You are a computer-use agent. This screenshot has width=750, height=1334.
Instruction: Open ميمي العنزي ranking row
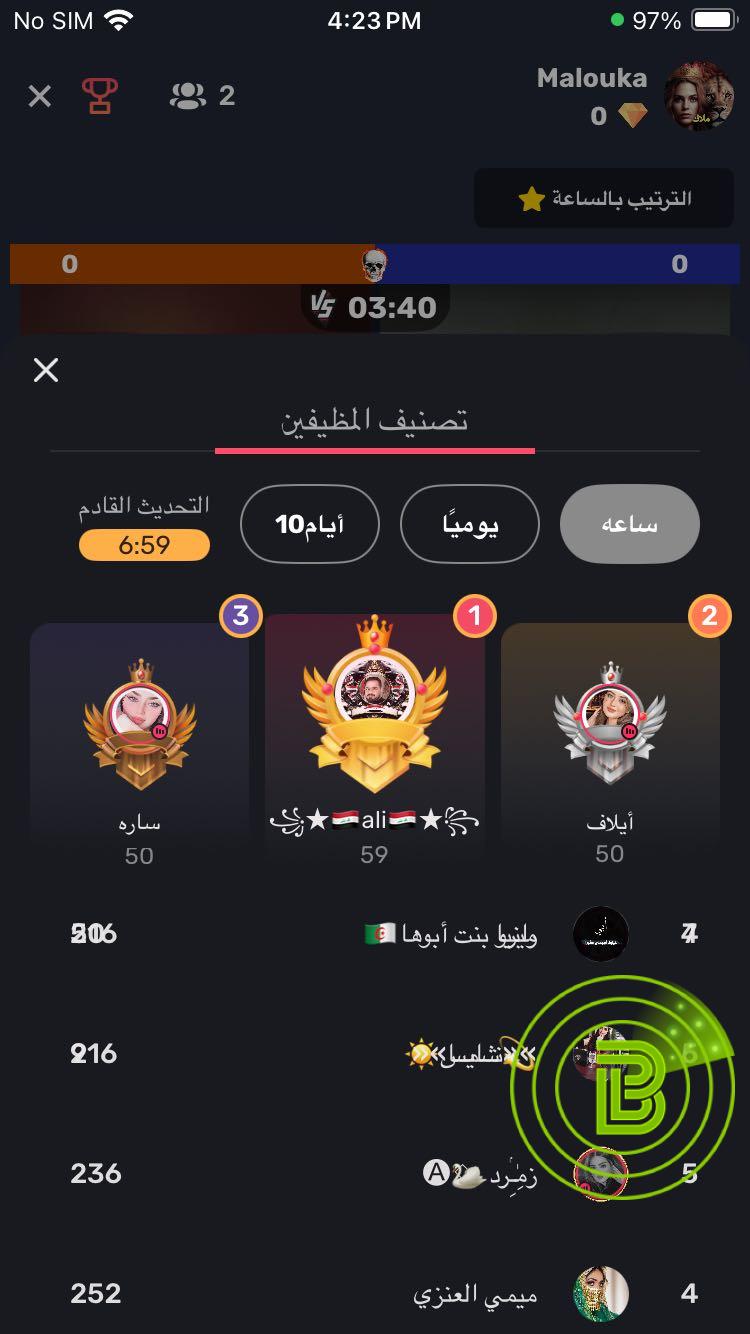click(x=375, y=1294)
